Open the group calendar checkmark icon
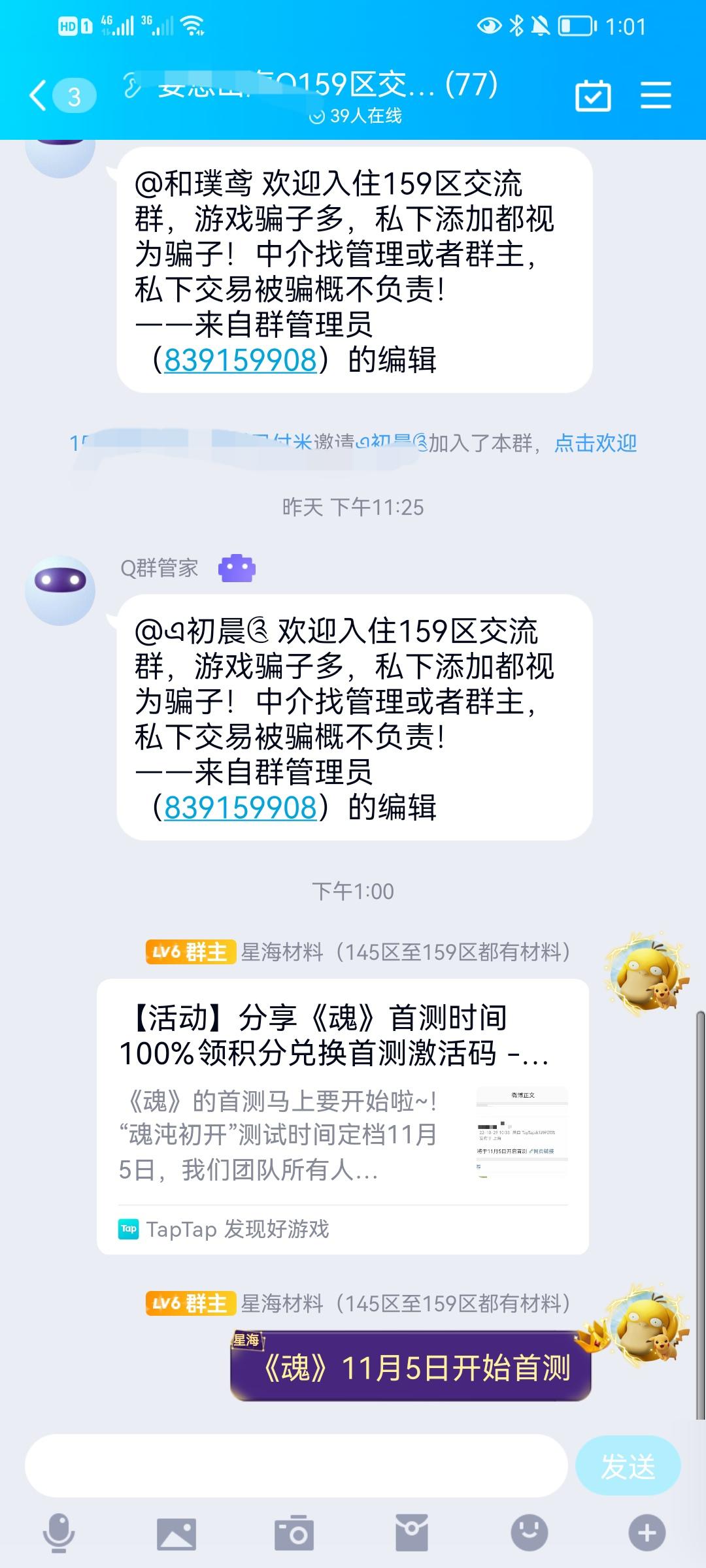 click(x=592, y=95)
